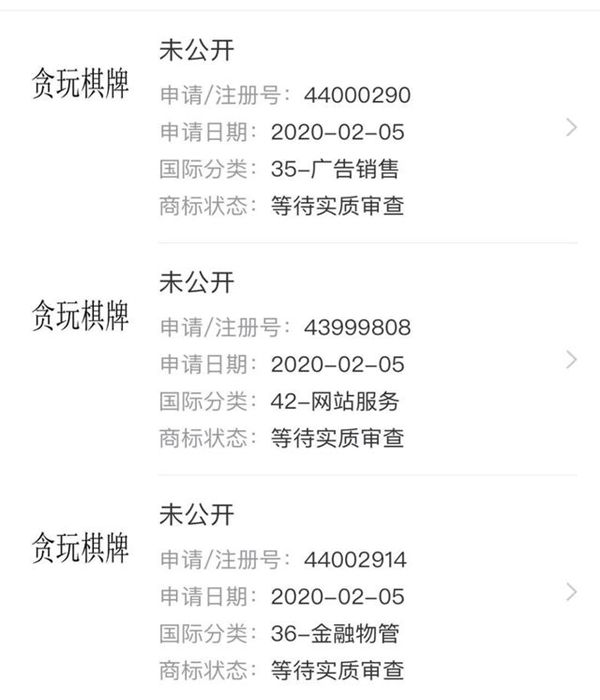Open trademark record 44002914 for 36-金融物管
The width and height of the screenshot is (600, 700).
coord(571,591)
